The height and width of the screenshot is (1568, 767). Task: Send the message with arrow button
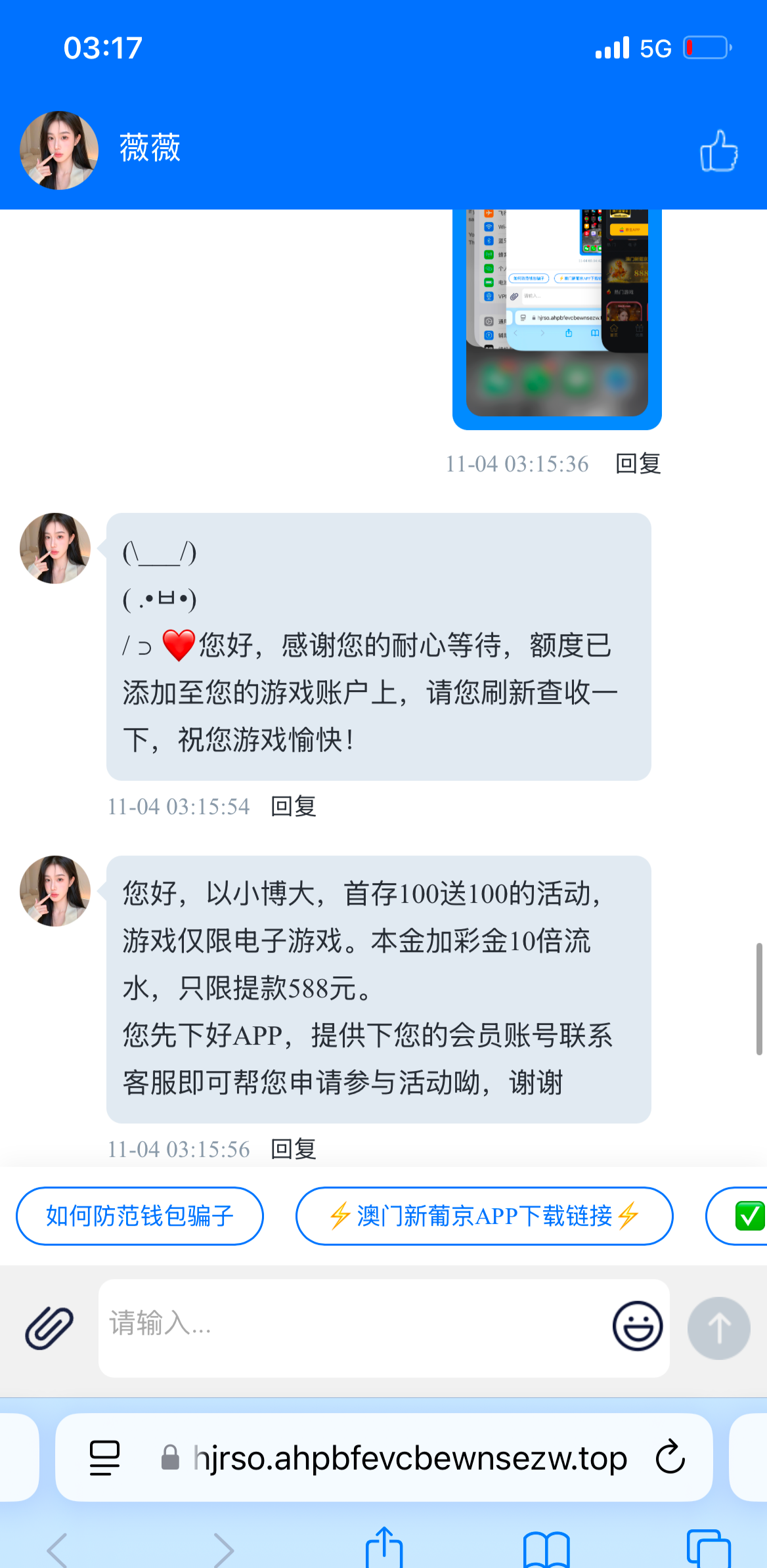tap(718, 1328)
